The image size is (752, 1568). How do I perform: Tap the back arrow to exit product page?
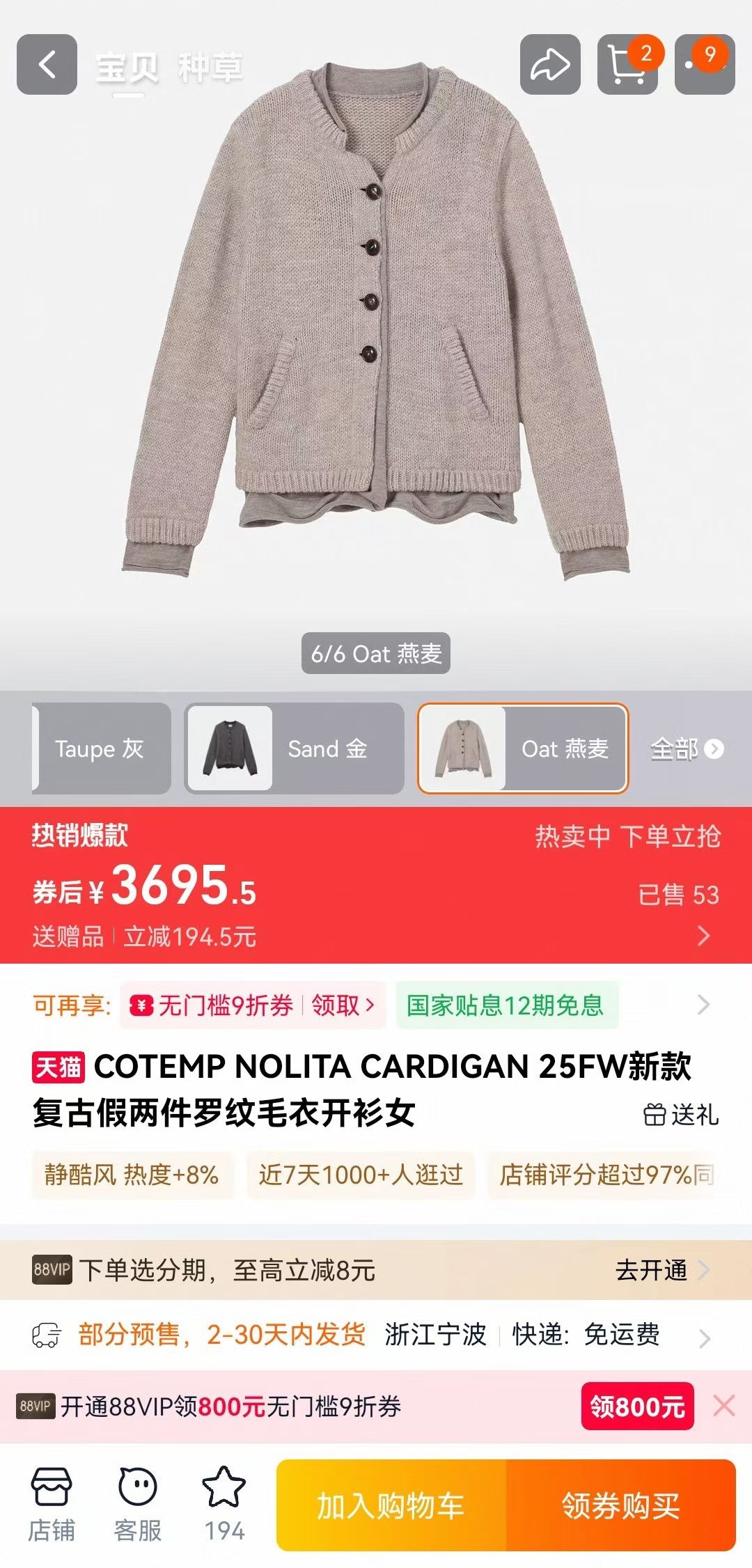tap(46, 65)
